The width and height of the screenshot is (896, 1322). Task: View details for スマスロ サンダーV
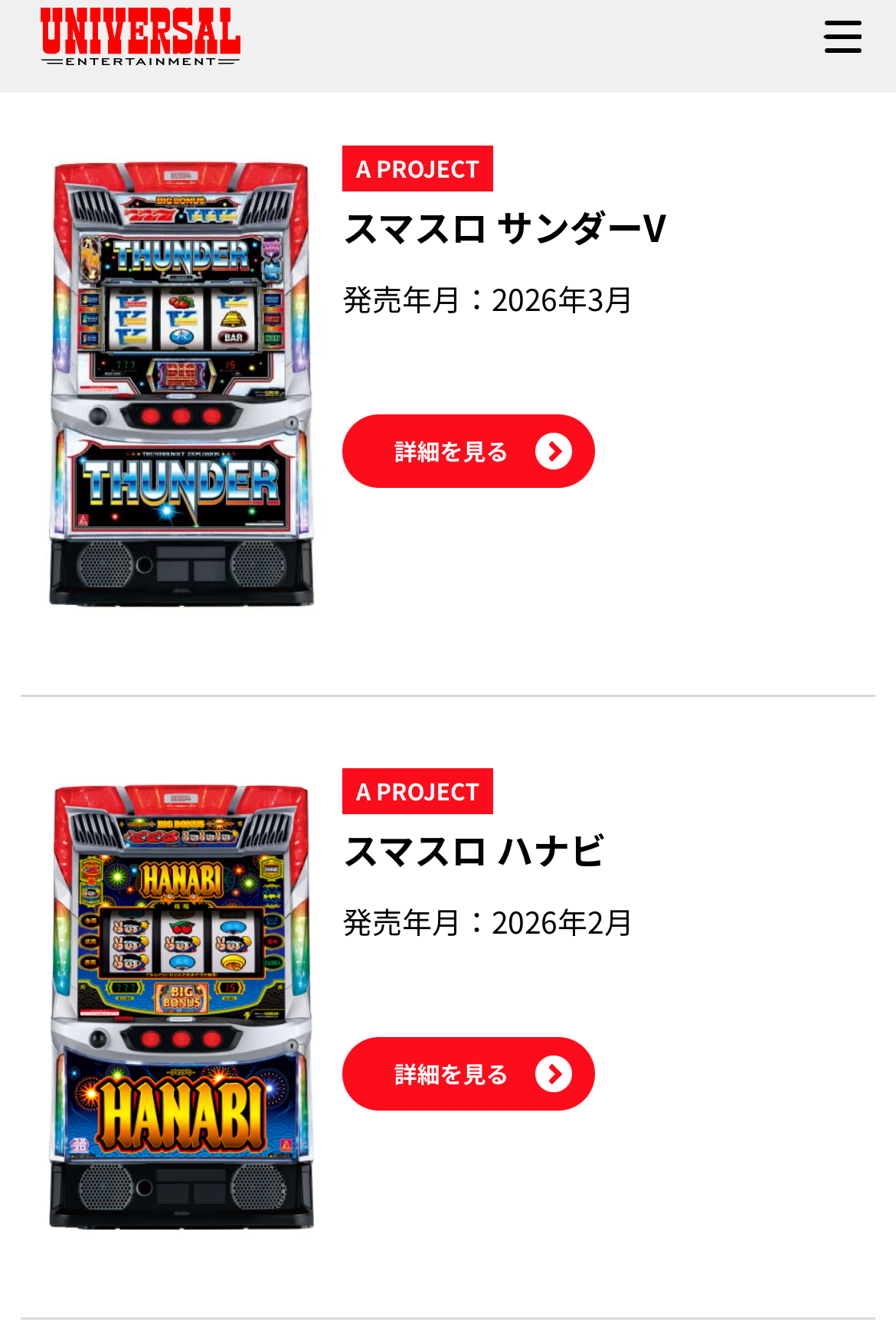468,451
